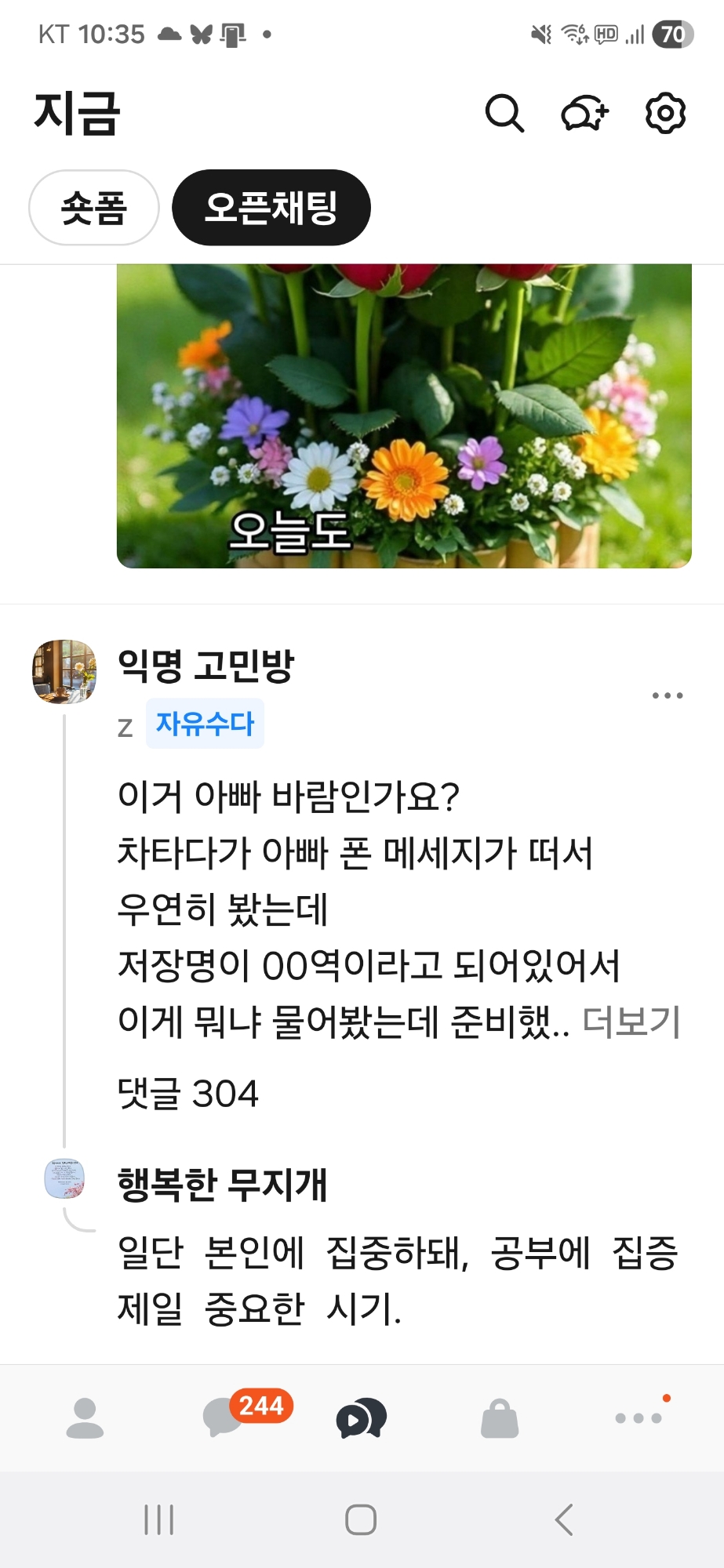
Task: Expand post with 더보기
Action: tap(631, 1022)
